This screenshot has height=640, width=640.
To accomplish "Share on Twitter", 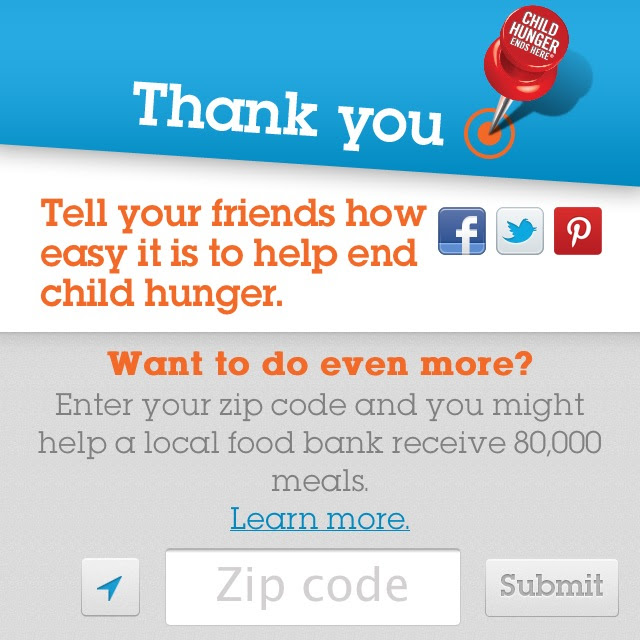I will 520,231.
